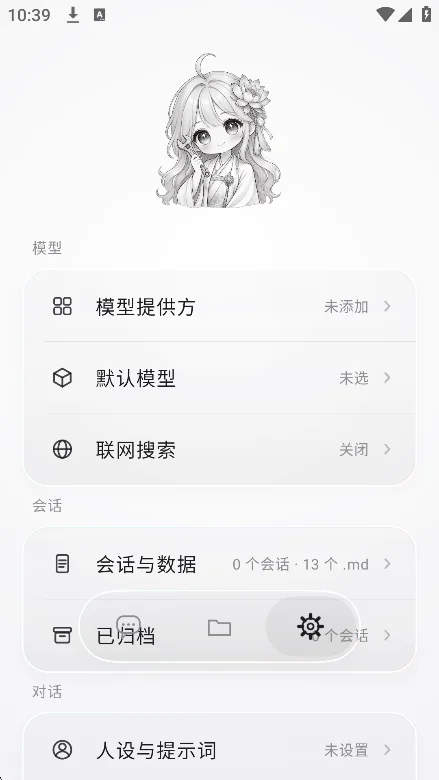
Task: Open 模型提供方 settings row
Action: [219, 306]
